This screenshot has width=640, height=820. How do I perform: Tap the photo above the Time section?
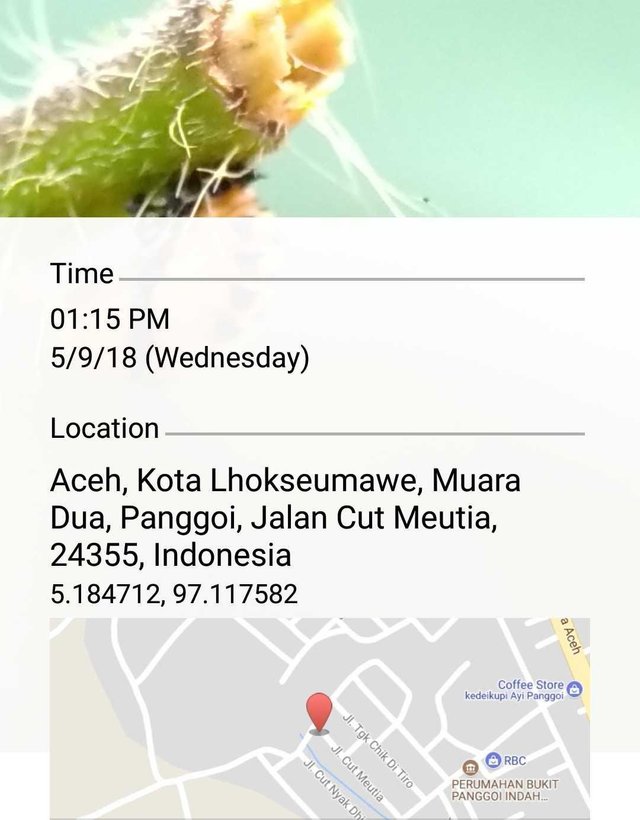[320, 108]
